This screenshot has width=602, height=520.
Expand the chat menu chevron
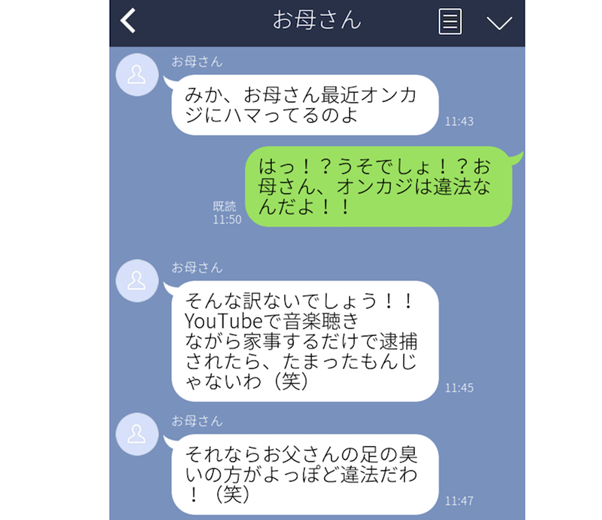pos(498,22)
